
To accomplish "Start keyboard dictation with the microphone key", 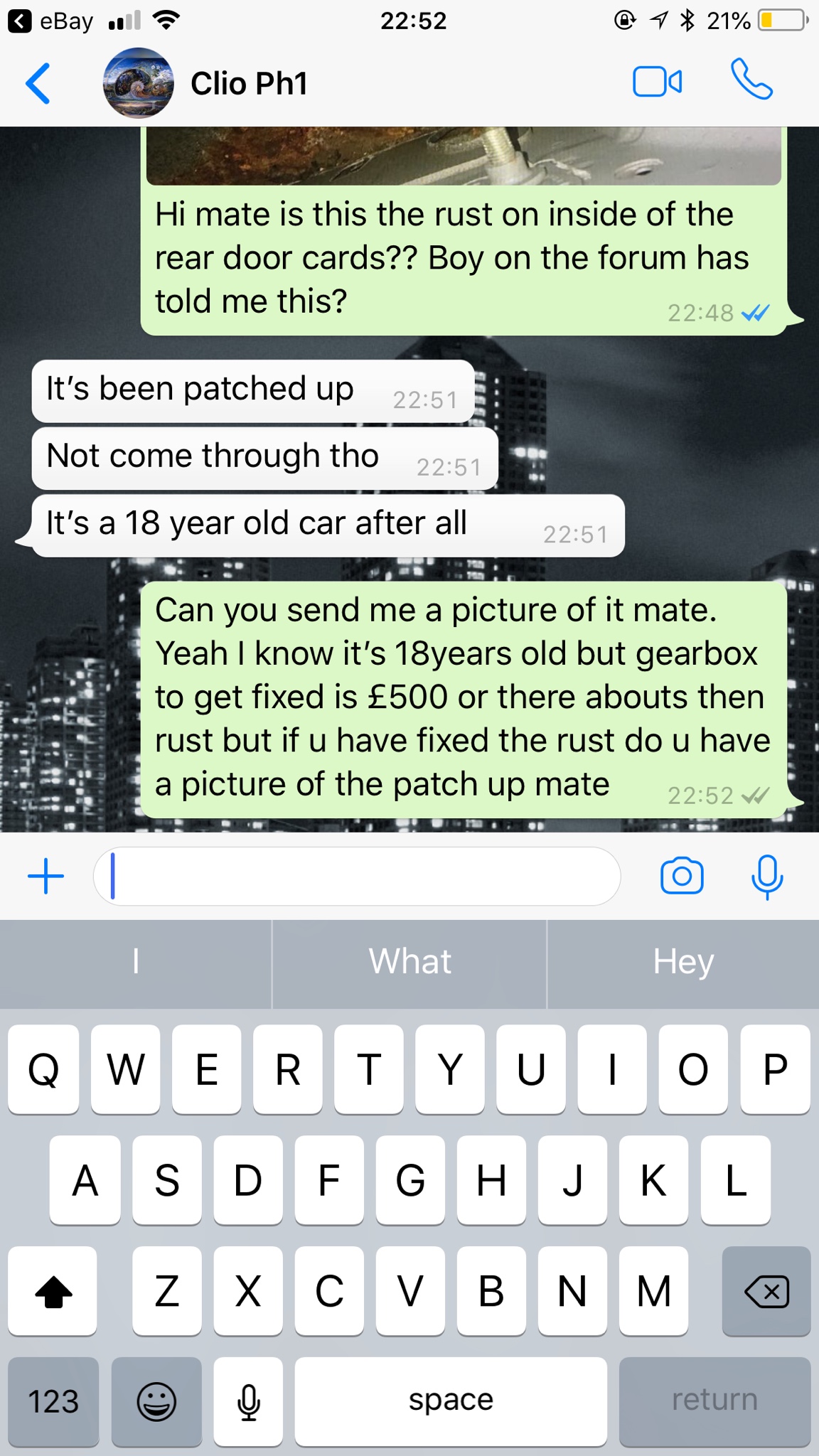I will point(248,1401).
